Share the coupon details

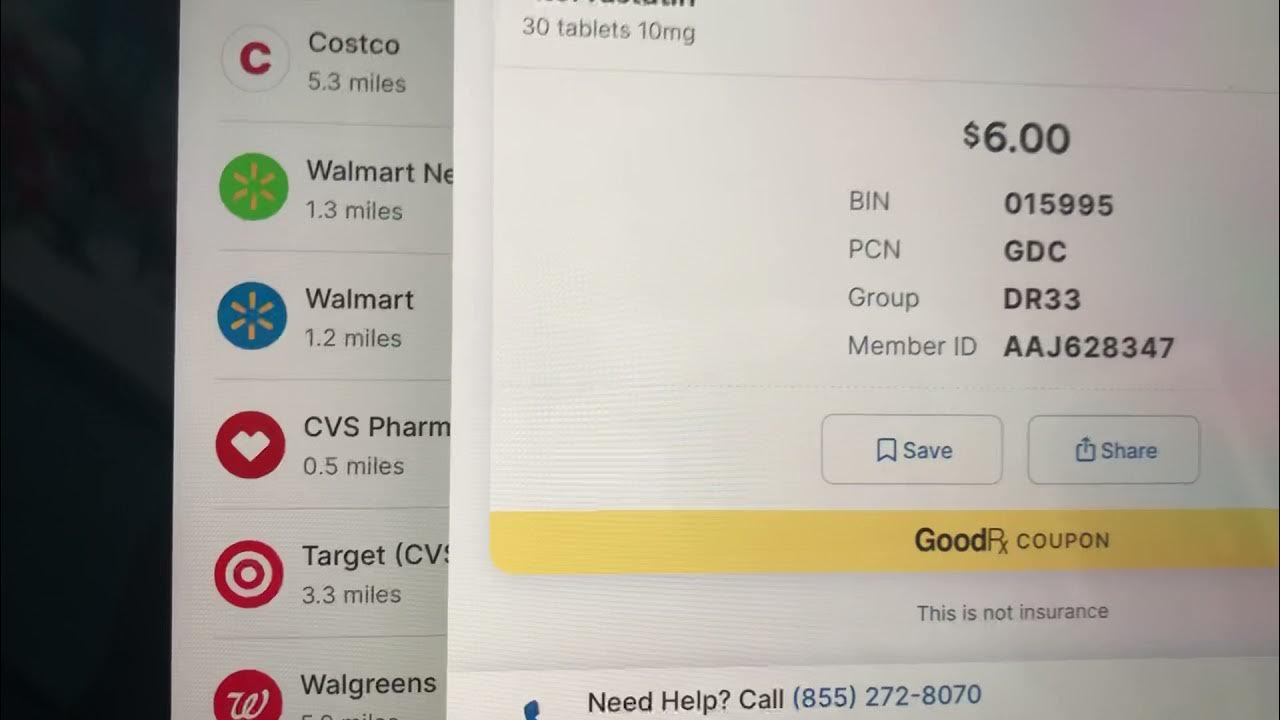tap(1114, 451)
